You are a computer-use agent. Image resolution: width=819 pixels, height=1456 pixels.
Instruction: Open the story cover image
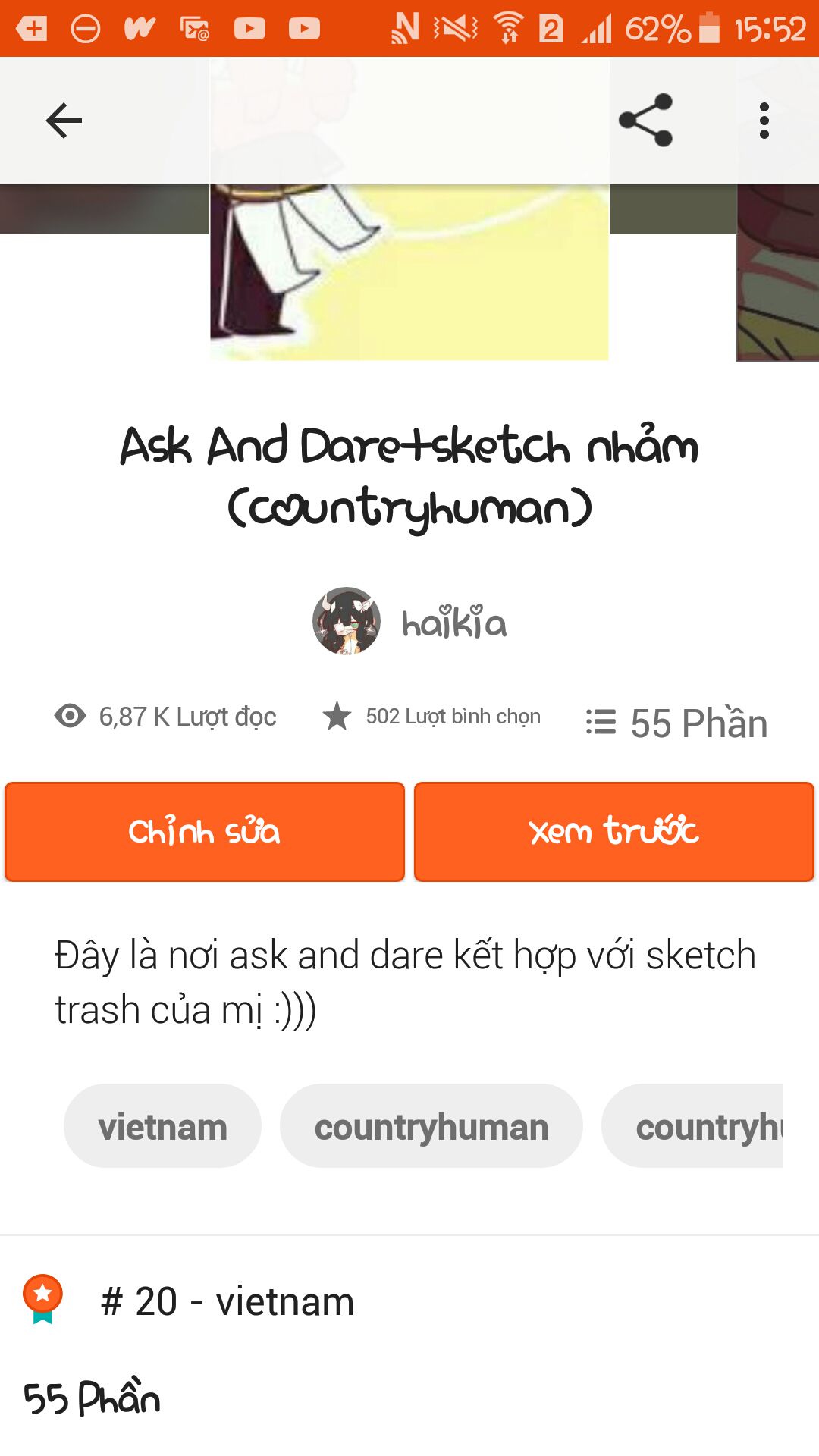coord(409,273)
